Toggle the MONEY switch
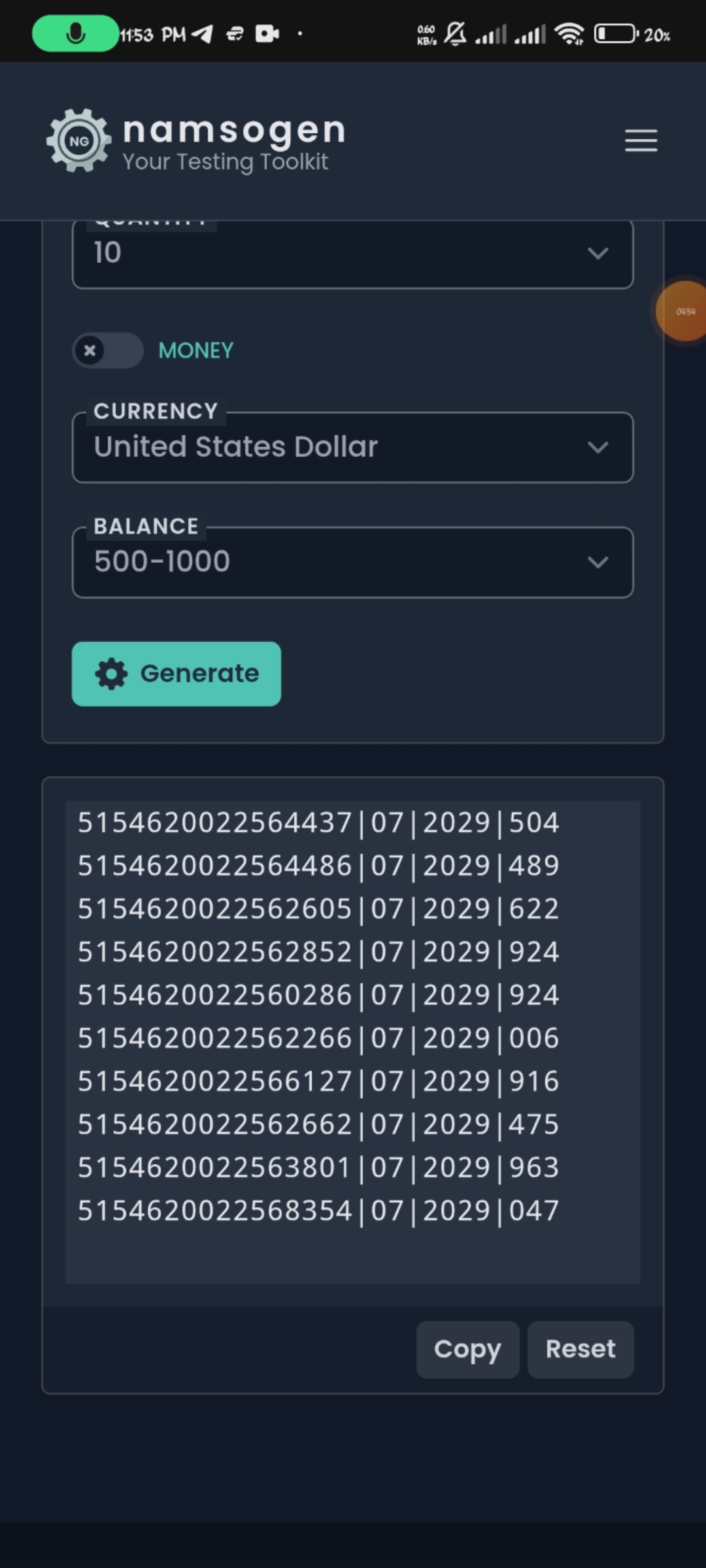 tap(108, 351)
